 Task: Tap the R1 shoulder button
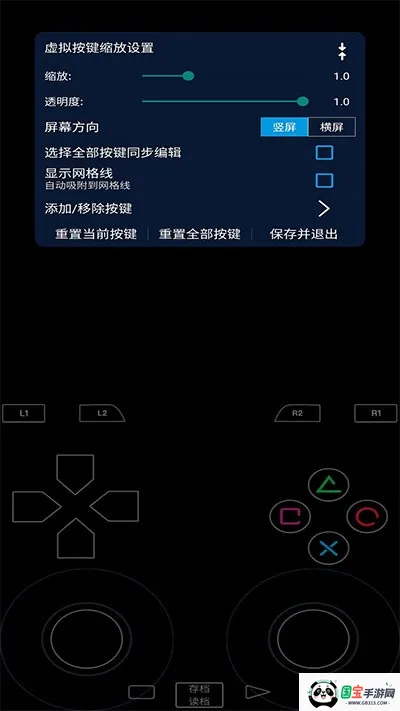point(376,413)
